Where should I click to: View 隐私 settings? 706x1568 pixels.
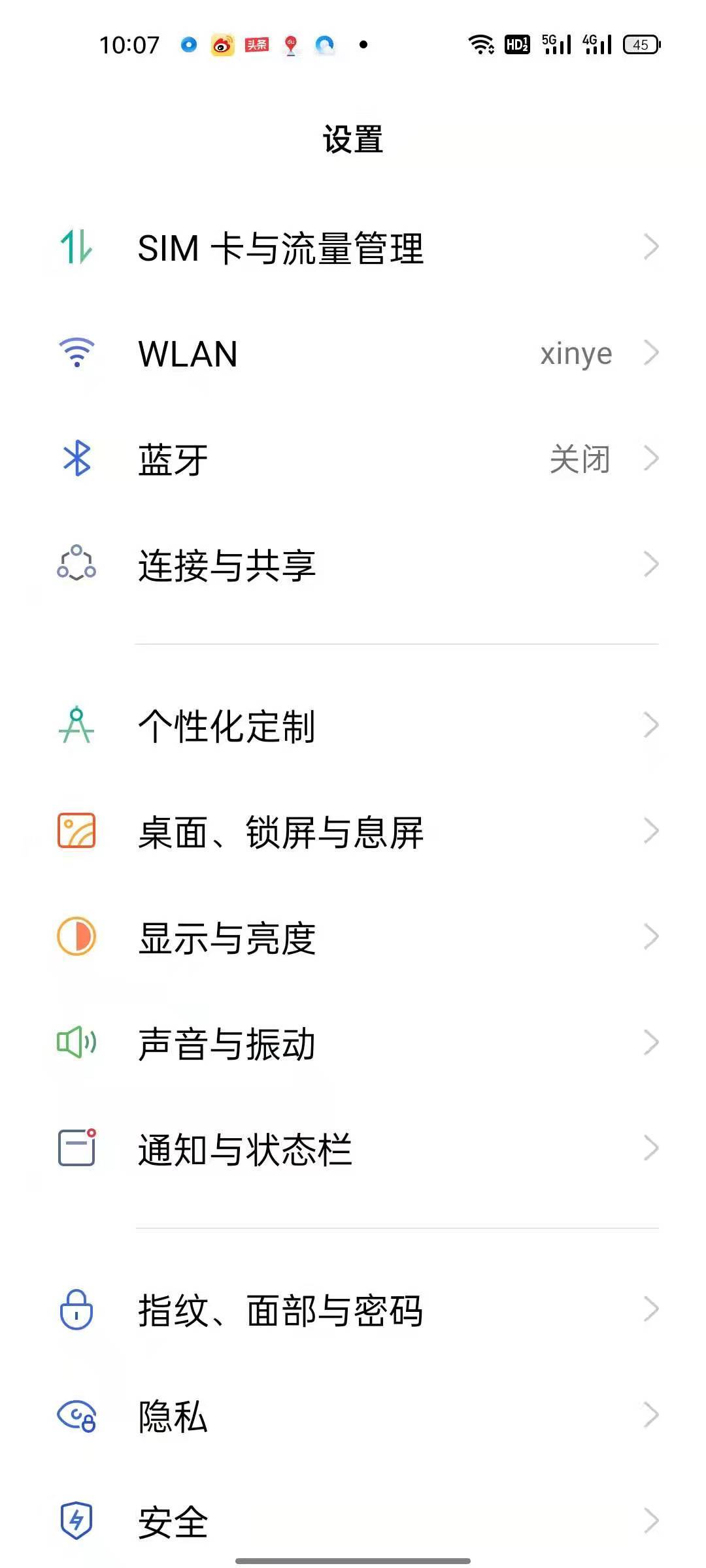173,1416
